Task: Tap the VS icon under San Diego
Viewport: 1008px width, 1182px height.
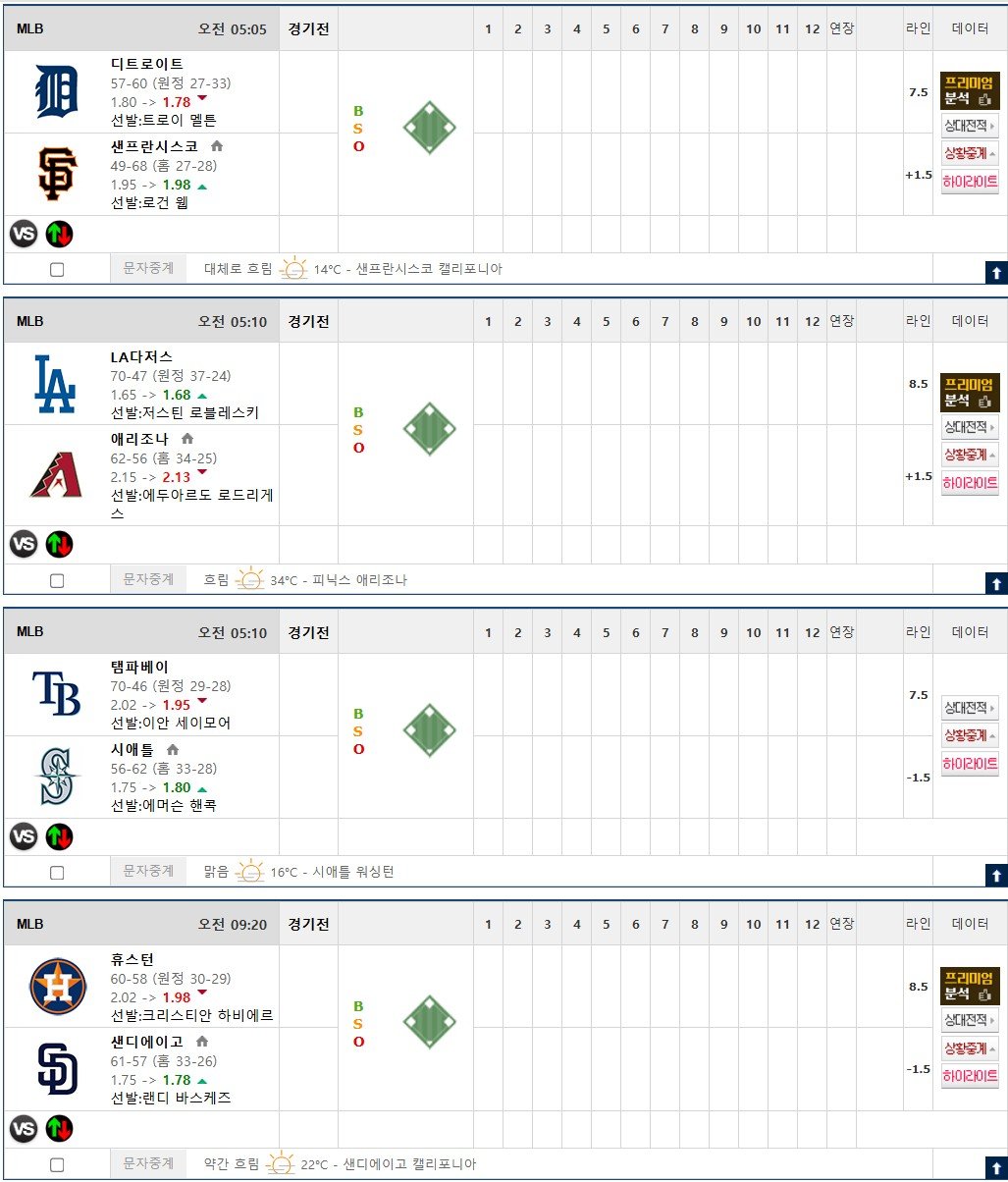Action: 25,1128
